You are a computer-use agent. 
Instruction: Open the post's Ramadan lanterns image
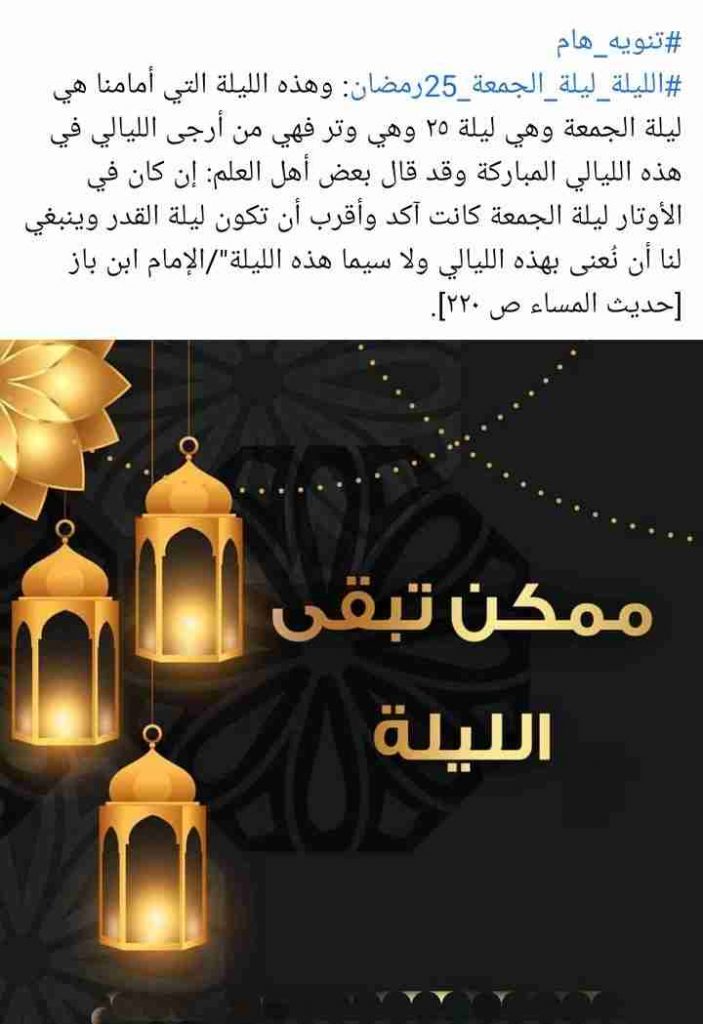351,680
